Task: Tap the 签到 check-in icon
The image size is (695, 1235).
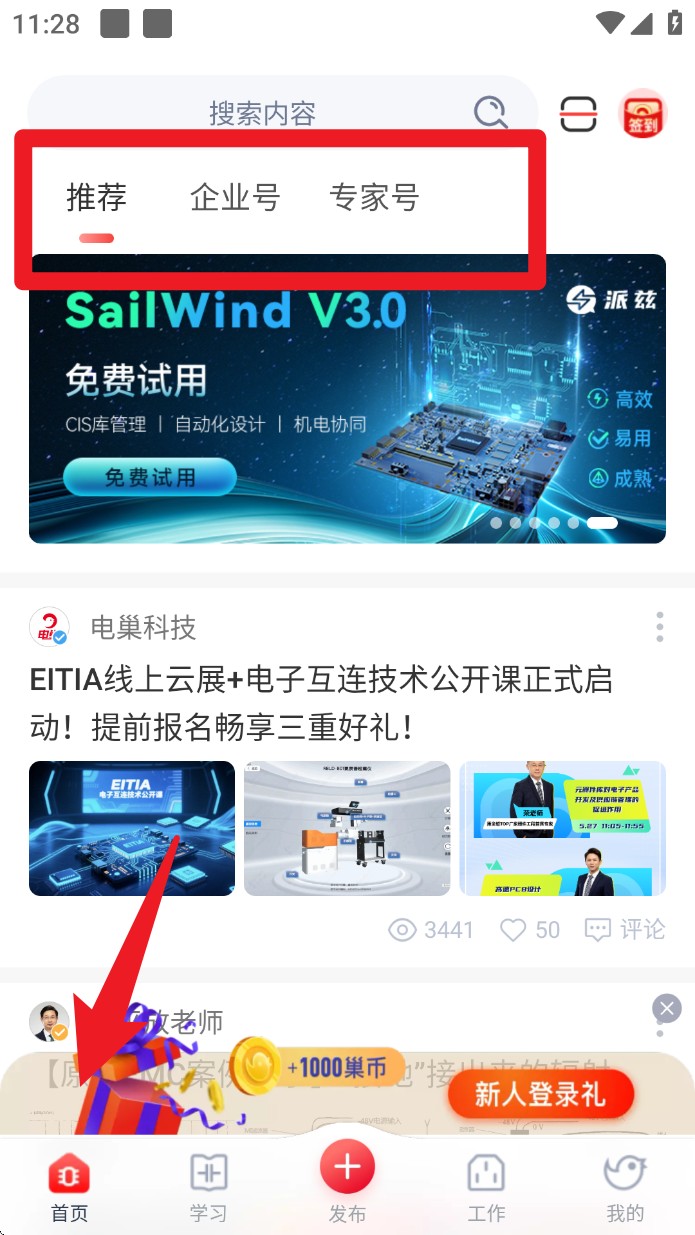Action: click(x=643, y=113)
